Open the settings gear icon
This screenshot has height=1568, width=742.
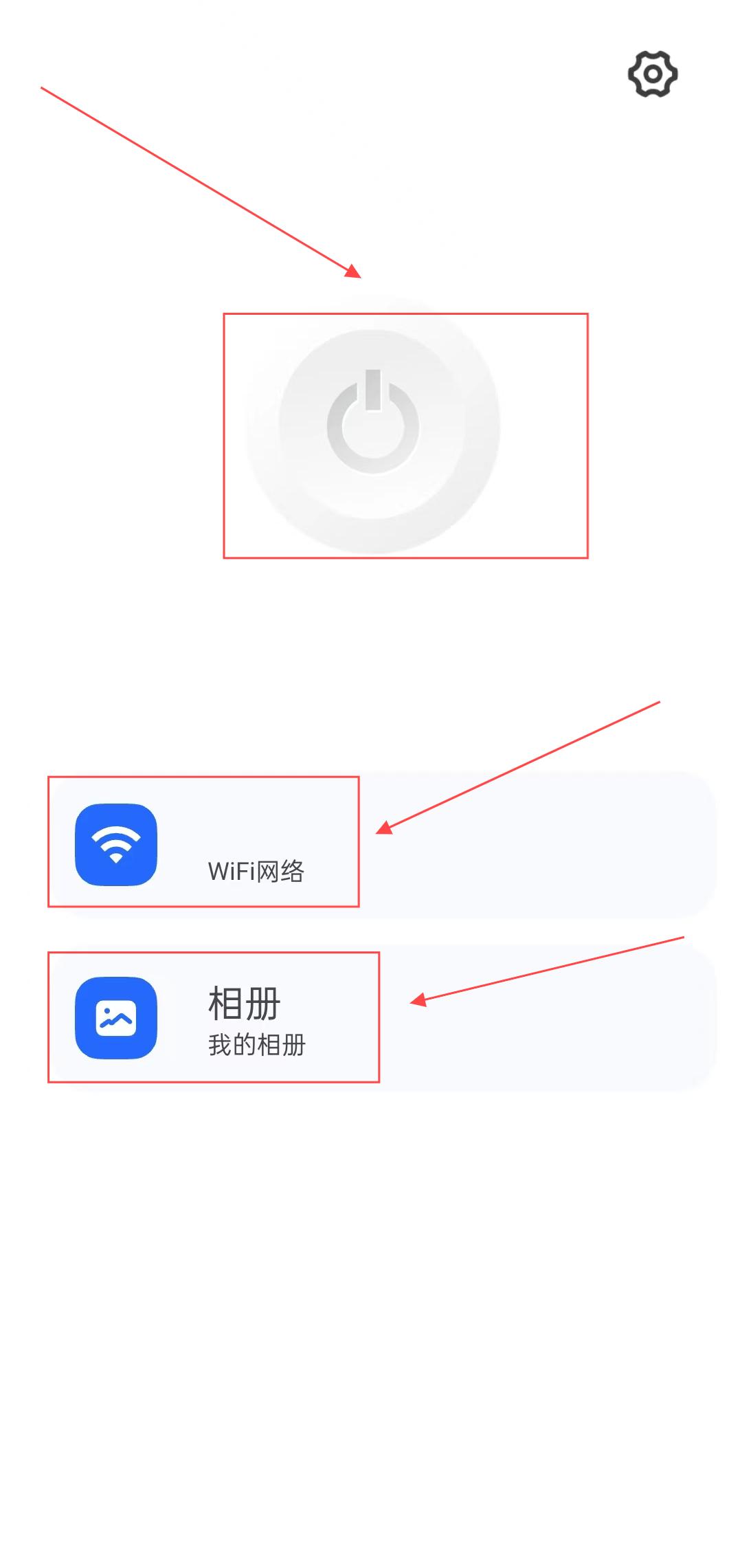653,74
